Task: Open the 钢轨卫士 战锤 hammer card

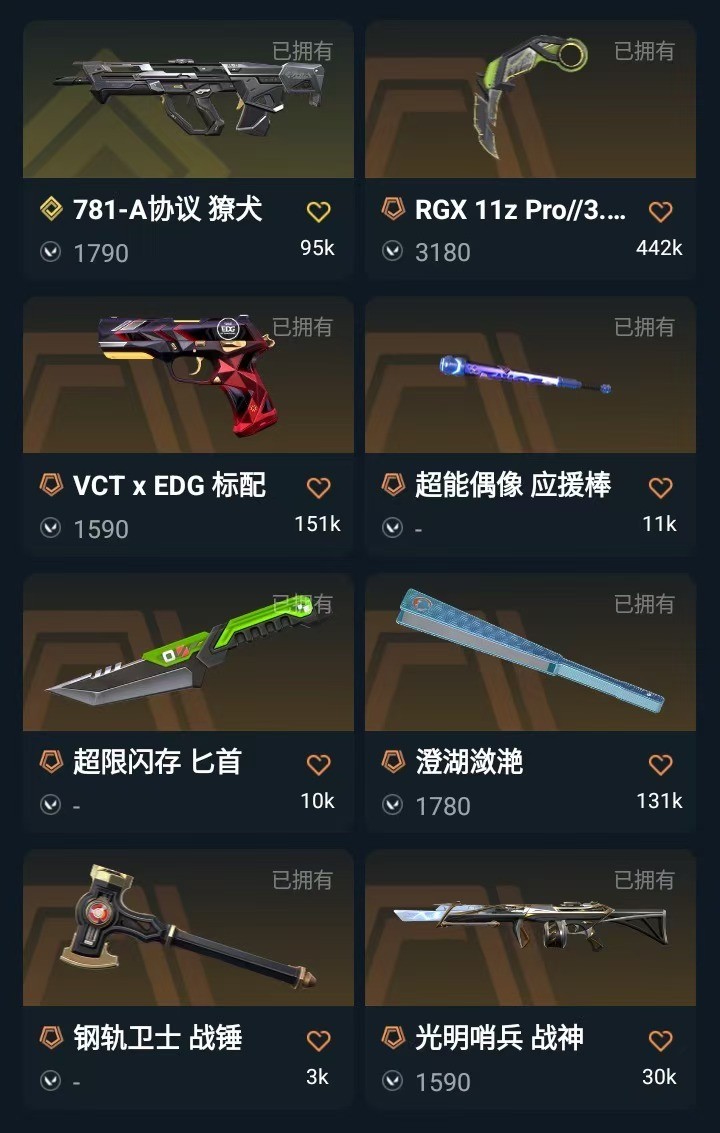Action: click(188, 928)
